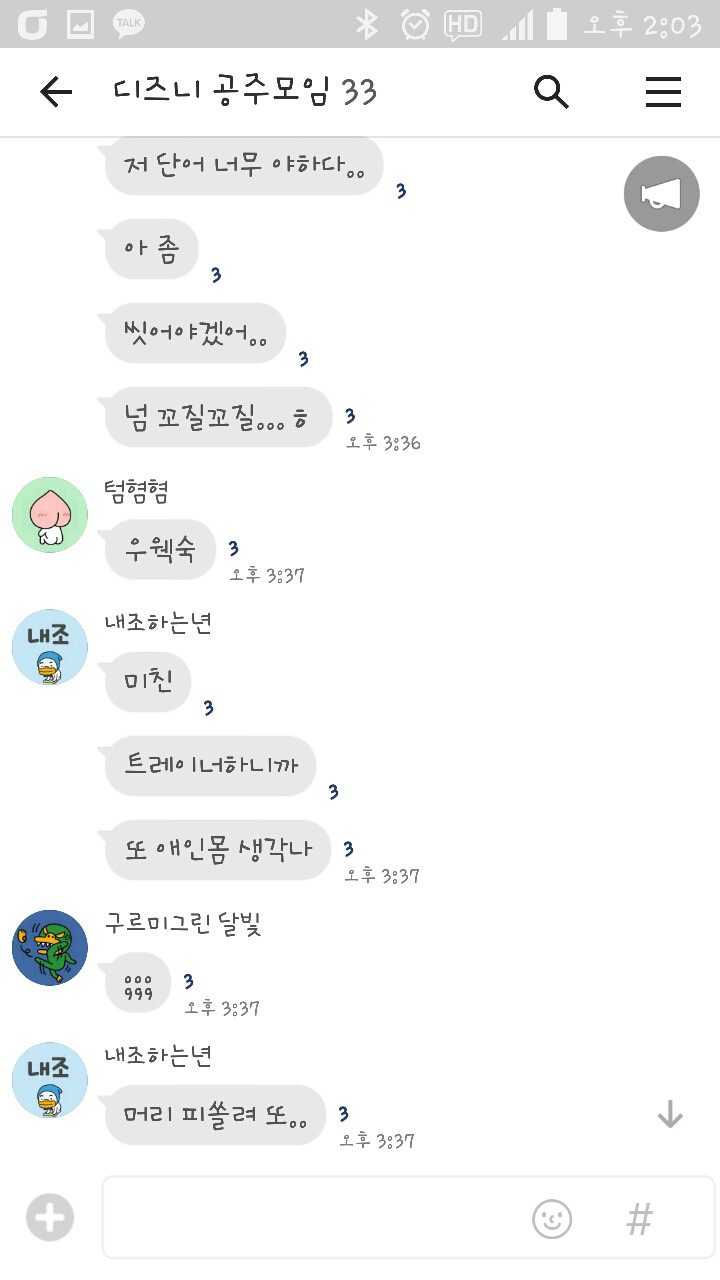Tap the message input field

click(x=300, y=1218)
